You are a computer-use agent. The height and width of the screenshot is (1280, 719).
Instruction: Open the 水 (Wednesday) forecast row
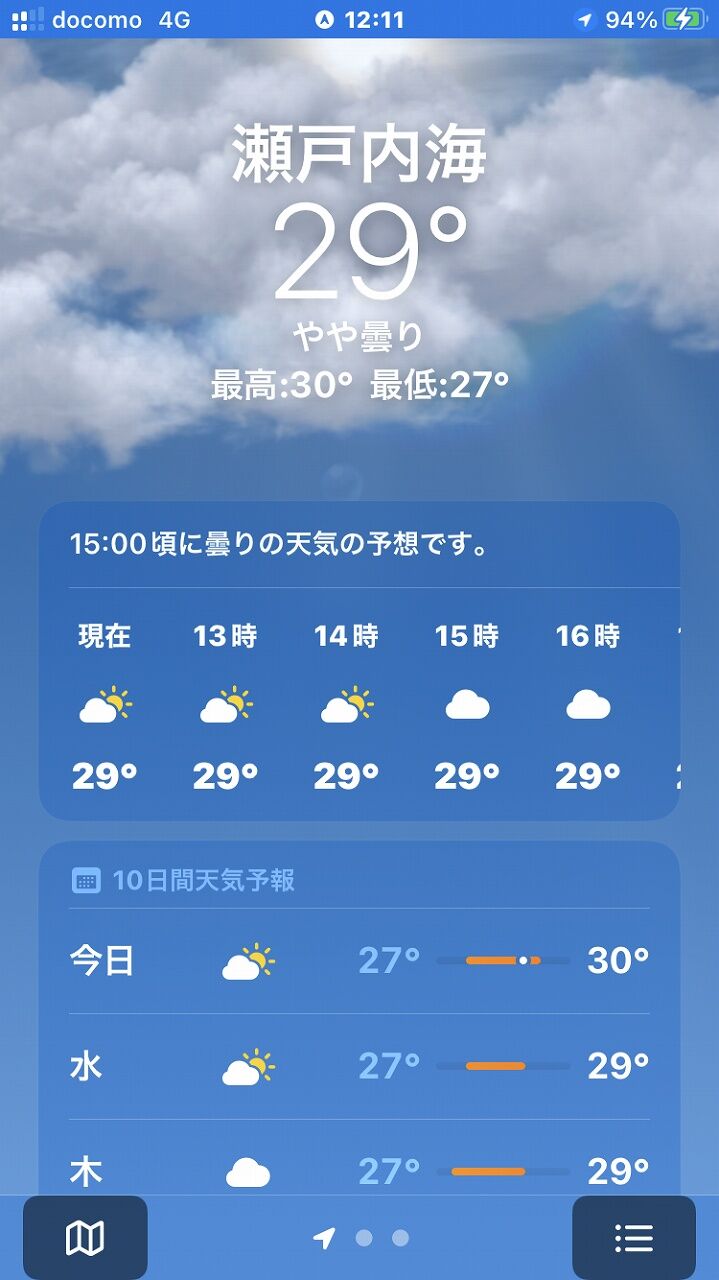tap(359, 1067)
